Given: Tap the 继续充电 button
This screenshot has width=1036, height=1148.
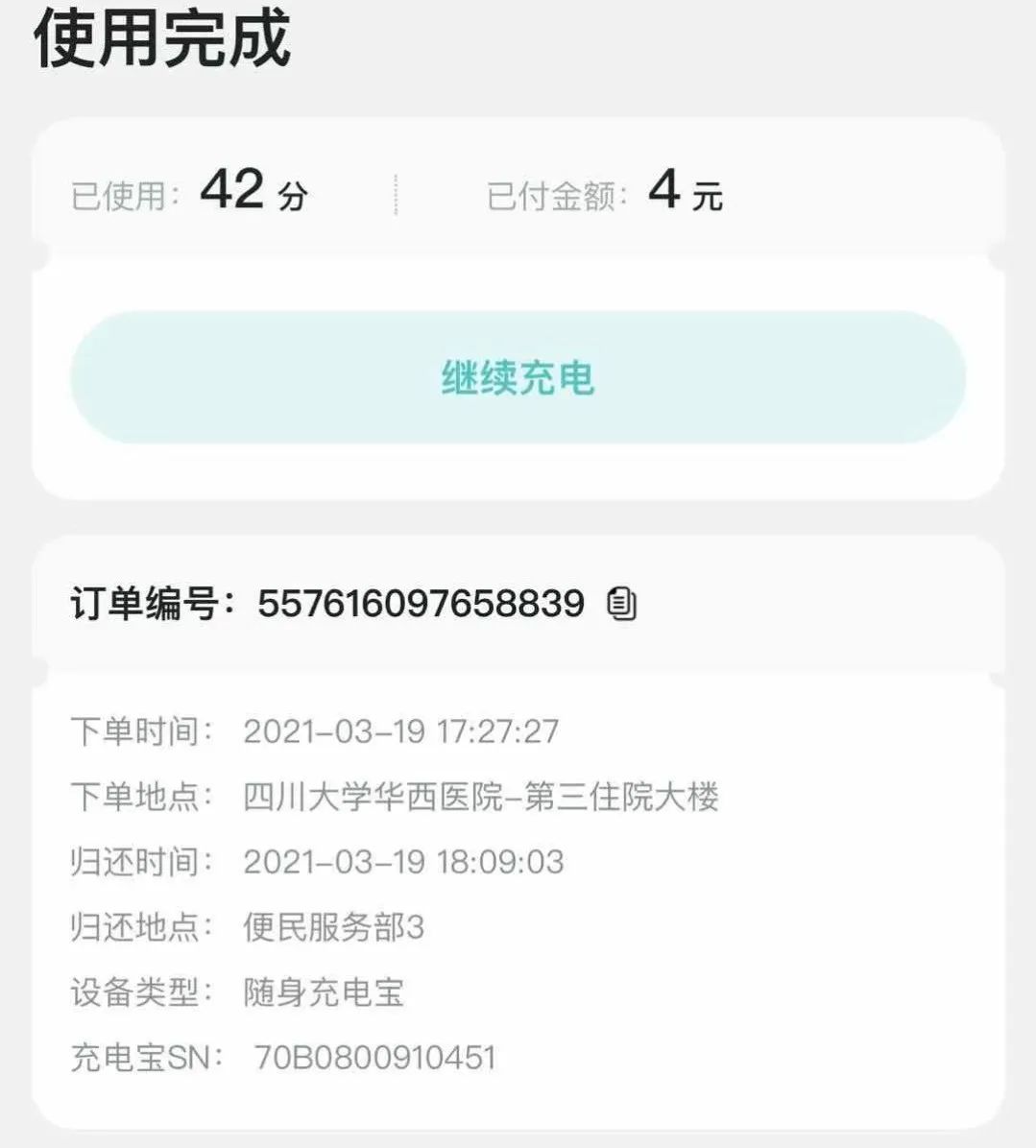Looking at the screenshot, I should [x=518, y=377].
